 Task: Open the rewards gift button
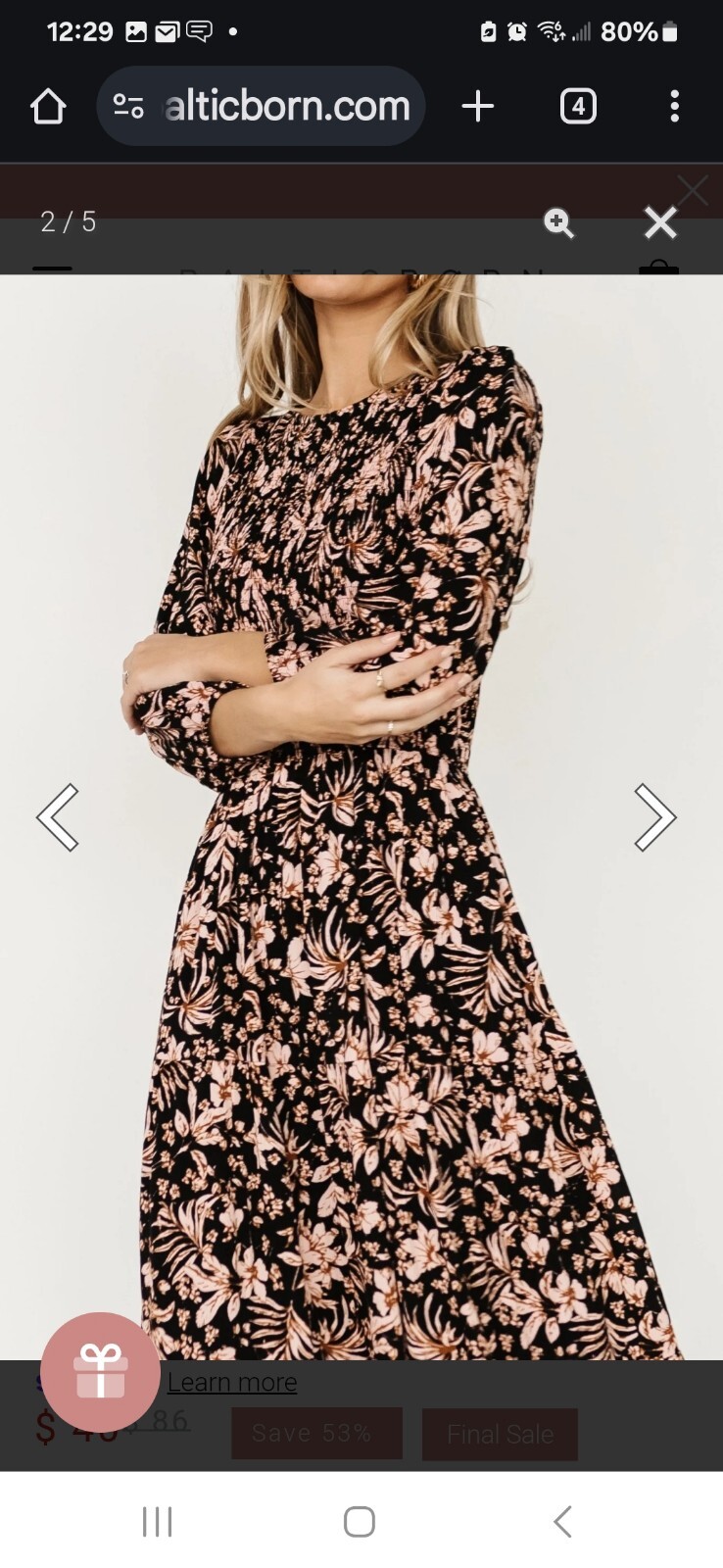[100, 1372]
